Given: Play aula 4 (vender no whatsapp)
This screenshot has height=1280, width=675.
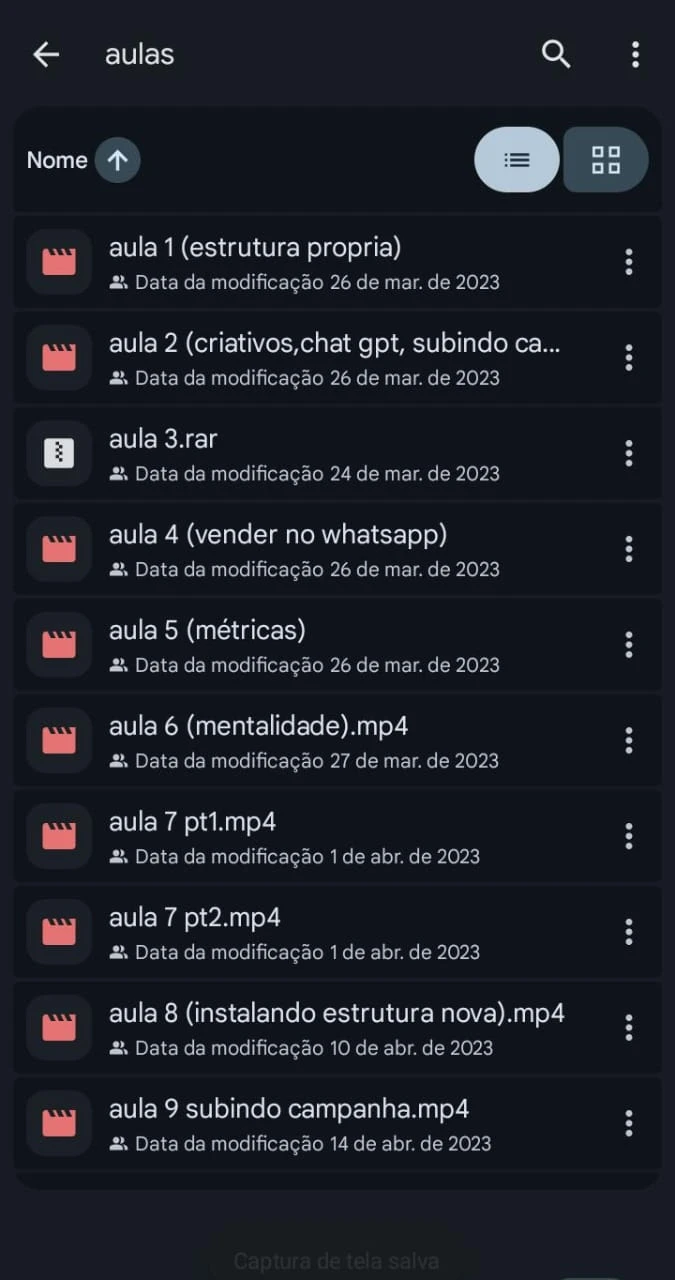Looking at the screenshot, I should point(277,535).
